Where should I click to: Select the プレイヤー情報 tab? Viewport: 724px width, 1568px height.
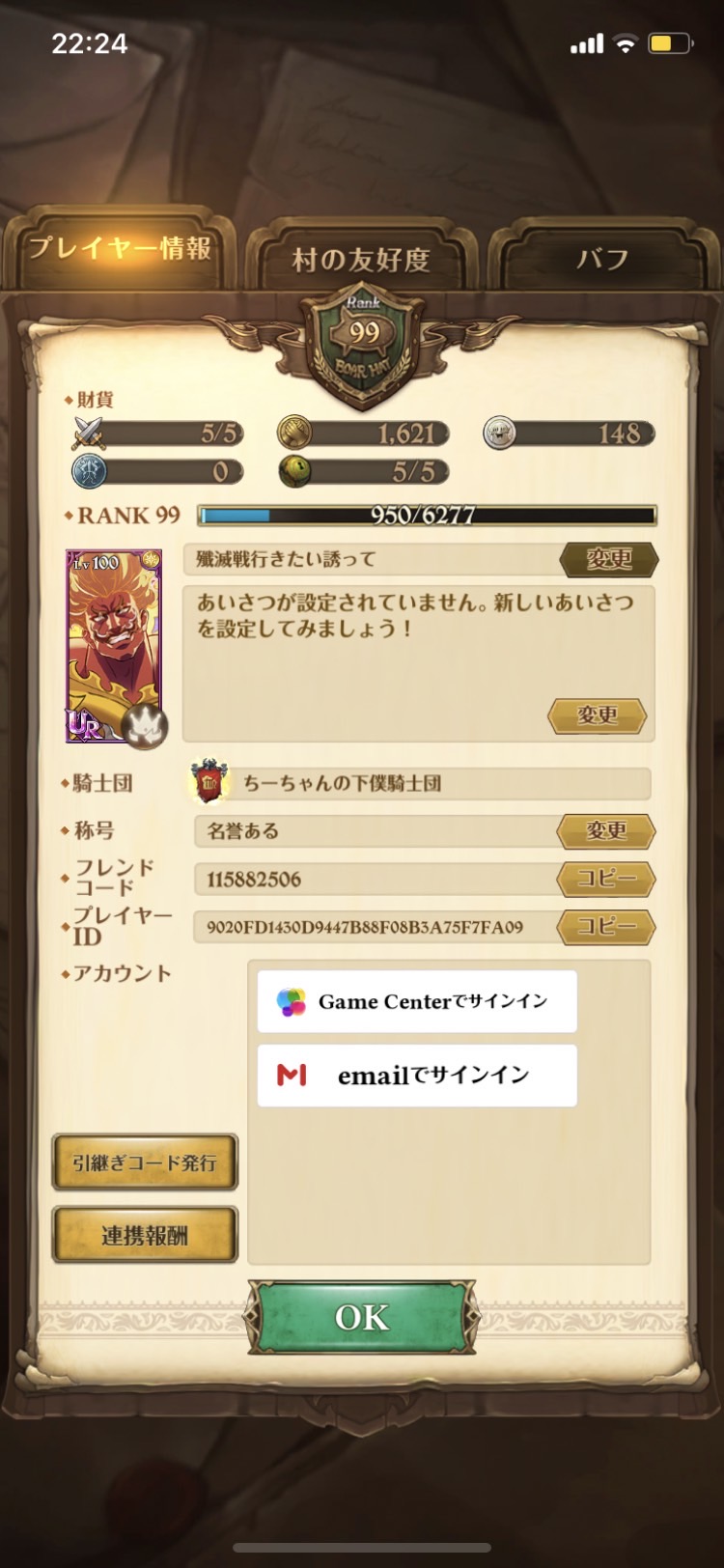click(x=121, y=249)
